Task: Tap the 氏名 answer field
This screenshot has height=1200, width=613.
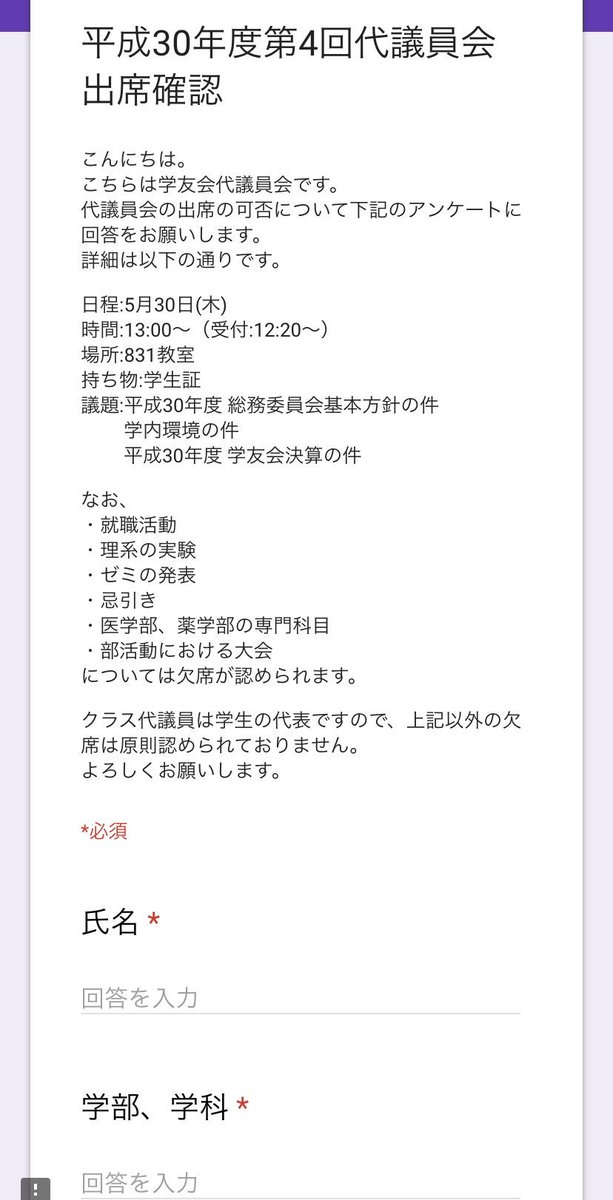Action: 300,997
